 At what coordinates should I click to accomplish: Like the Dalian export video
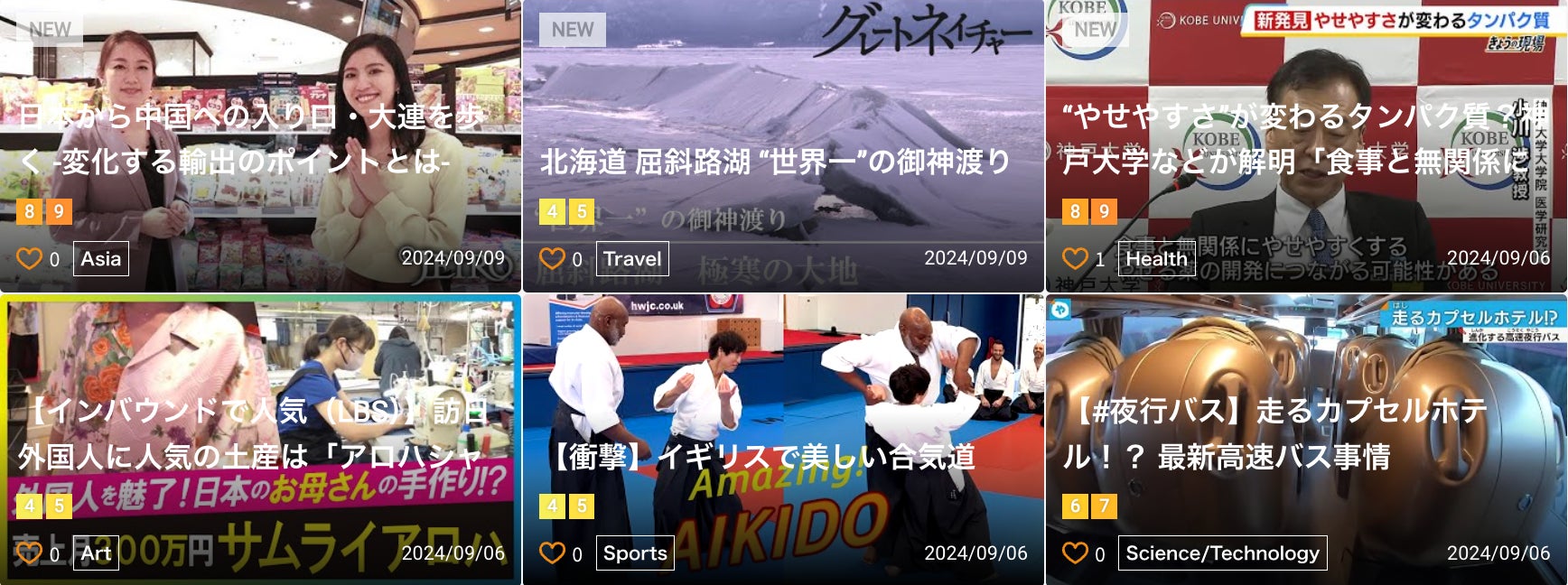[30, 259]
